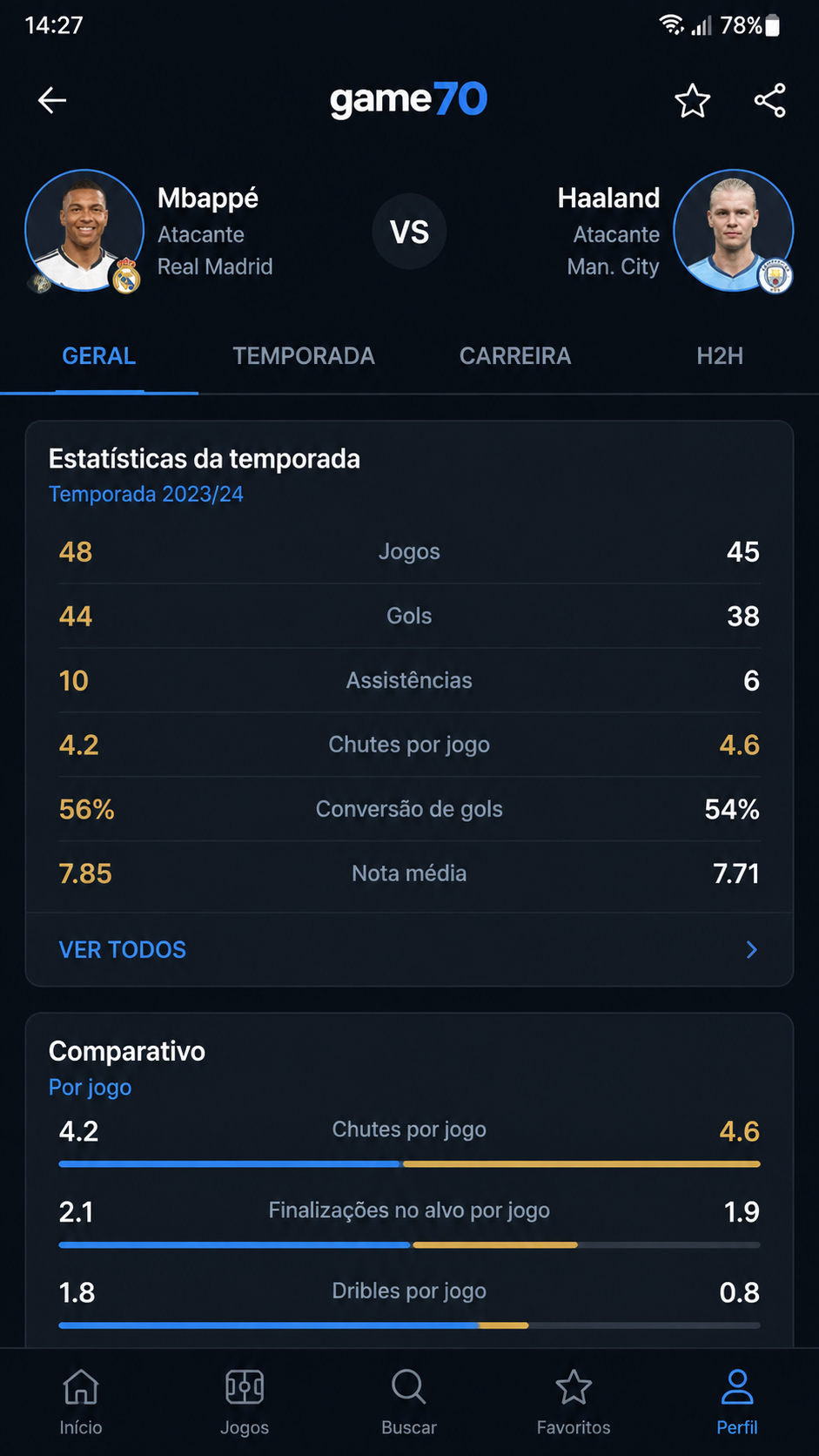Open Buscar to search
Screen dimensions: 819x1456
click(x=408, y=1402)
